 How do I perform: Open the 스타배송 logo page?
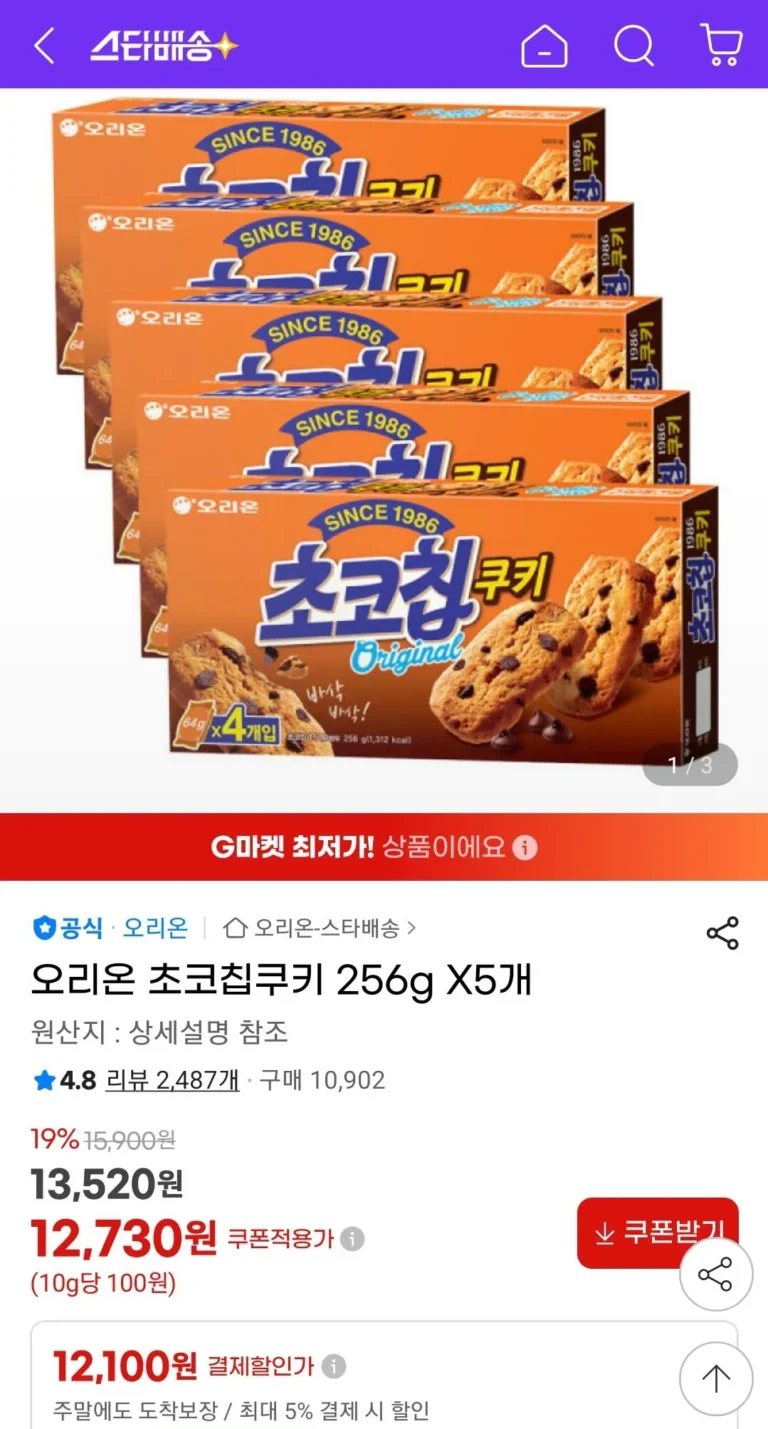[164, 46]
